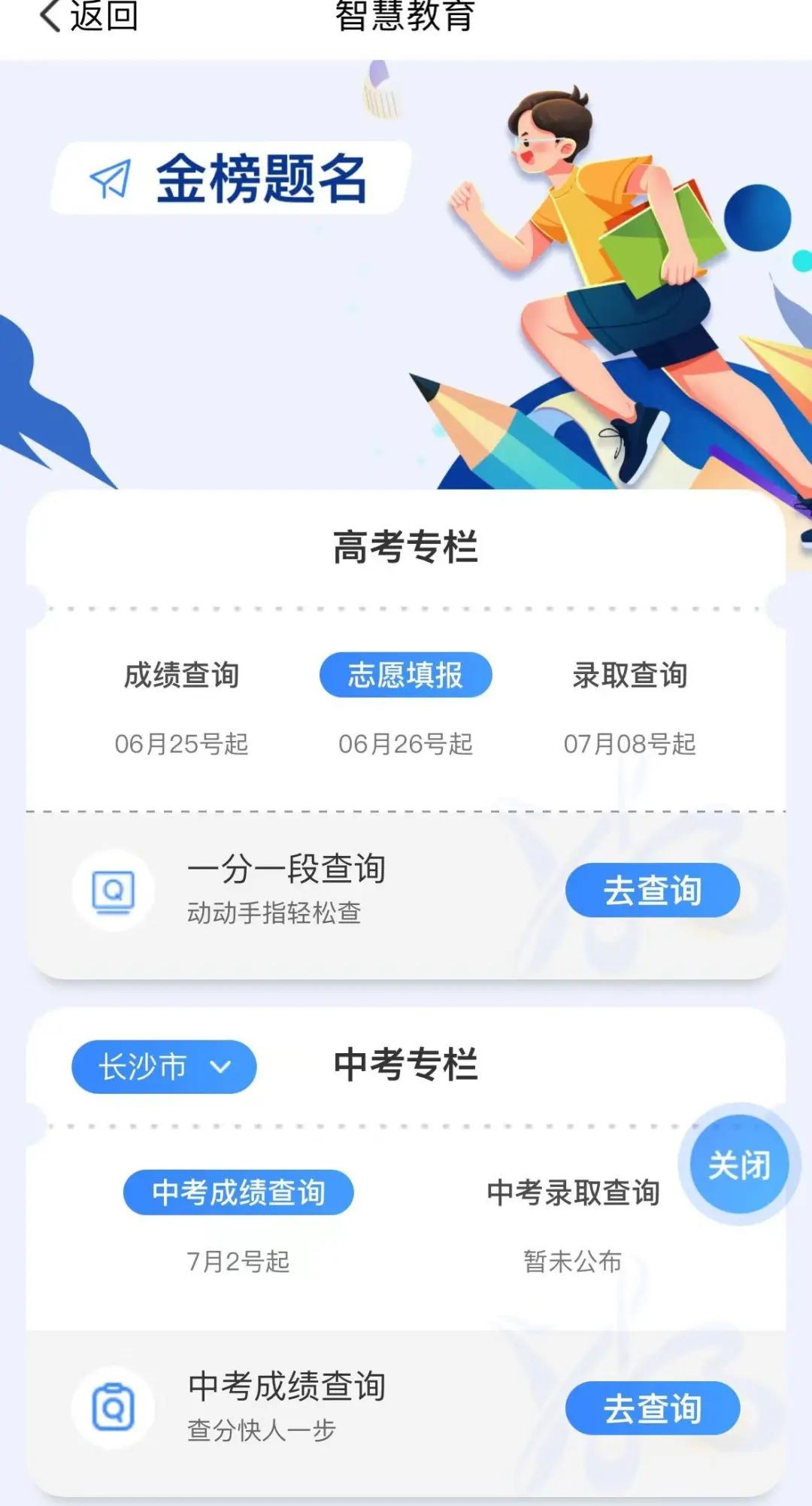Switch to 录取查询 tab
The width and height of the screenshot is (812, 1506).
pyautogui.click(x=630, y=675)
